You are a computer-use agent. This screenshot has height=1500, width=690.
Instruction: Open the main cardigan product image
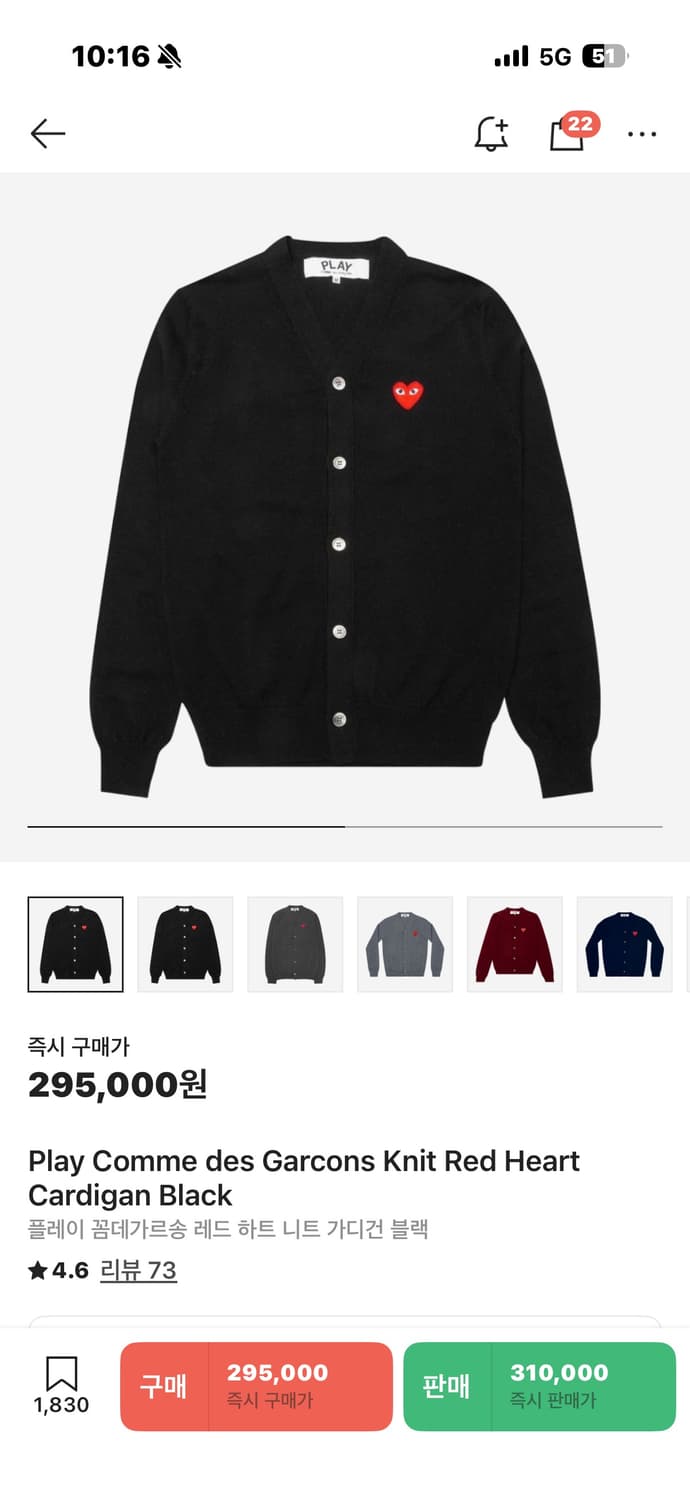tap(345, 515)
